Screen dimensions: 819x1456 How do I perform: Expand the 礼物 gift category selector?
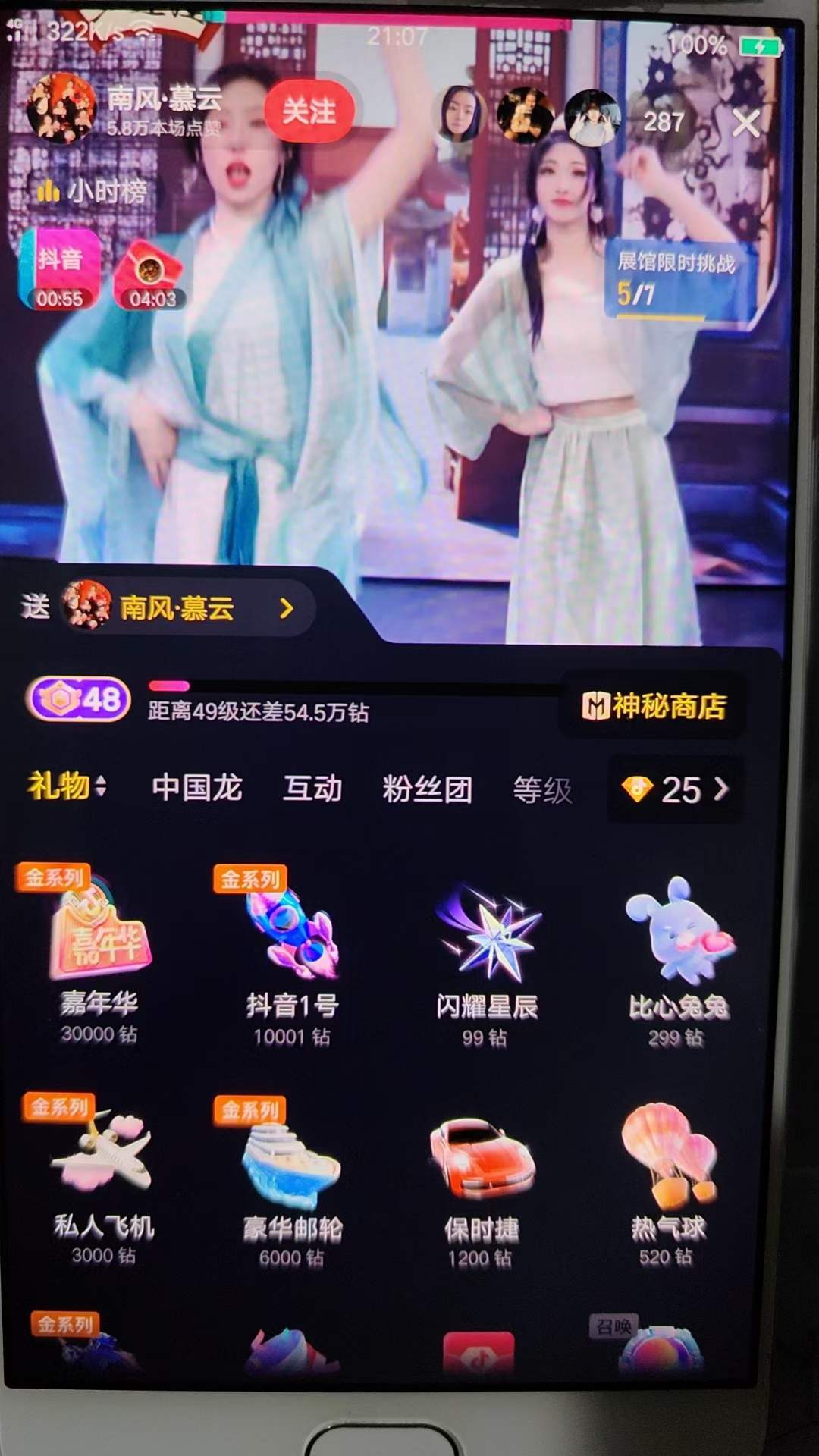(x=67, y=786)
